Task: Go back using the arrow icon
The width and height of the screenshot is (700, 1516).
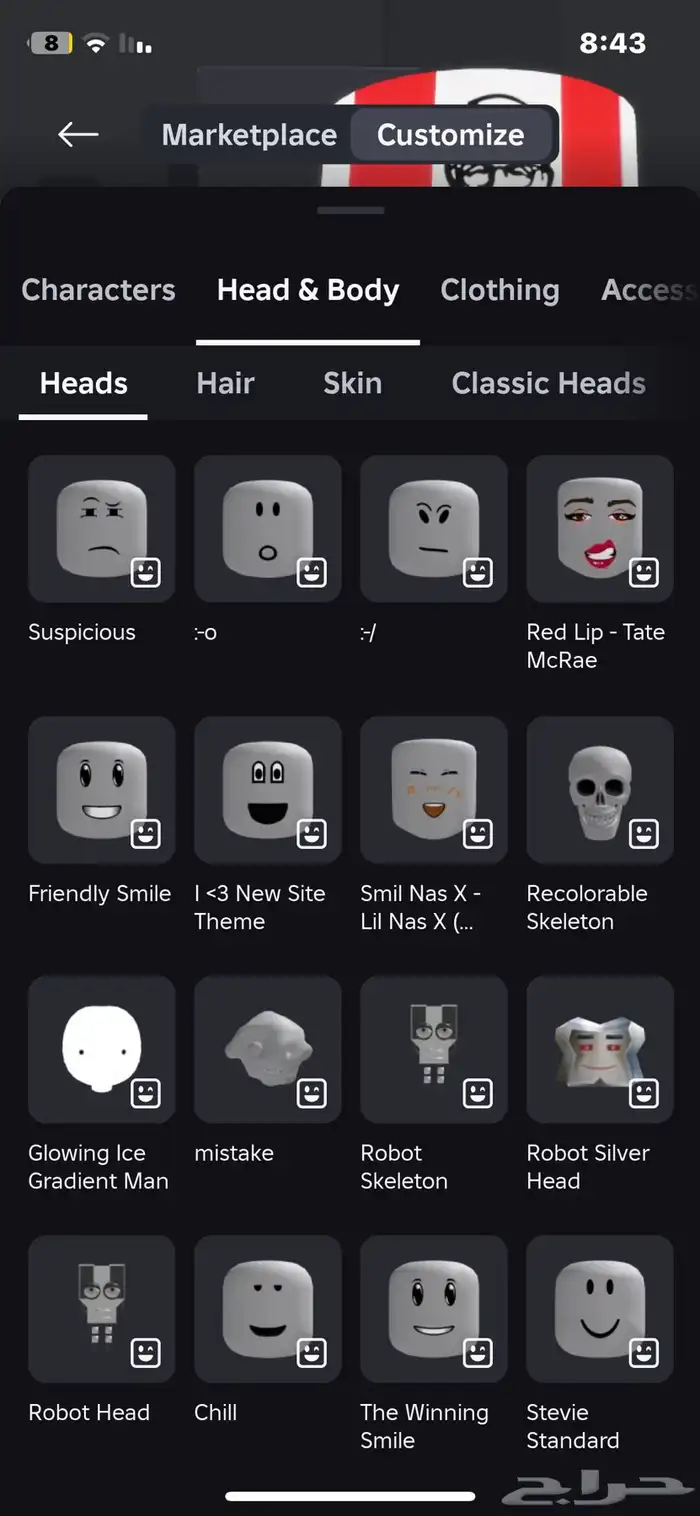Action: tap(78, 134)
